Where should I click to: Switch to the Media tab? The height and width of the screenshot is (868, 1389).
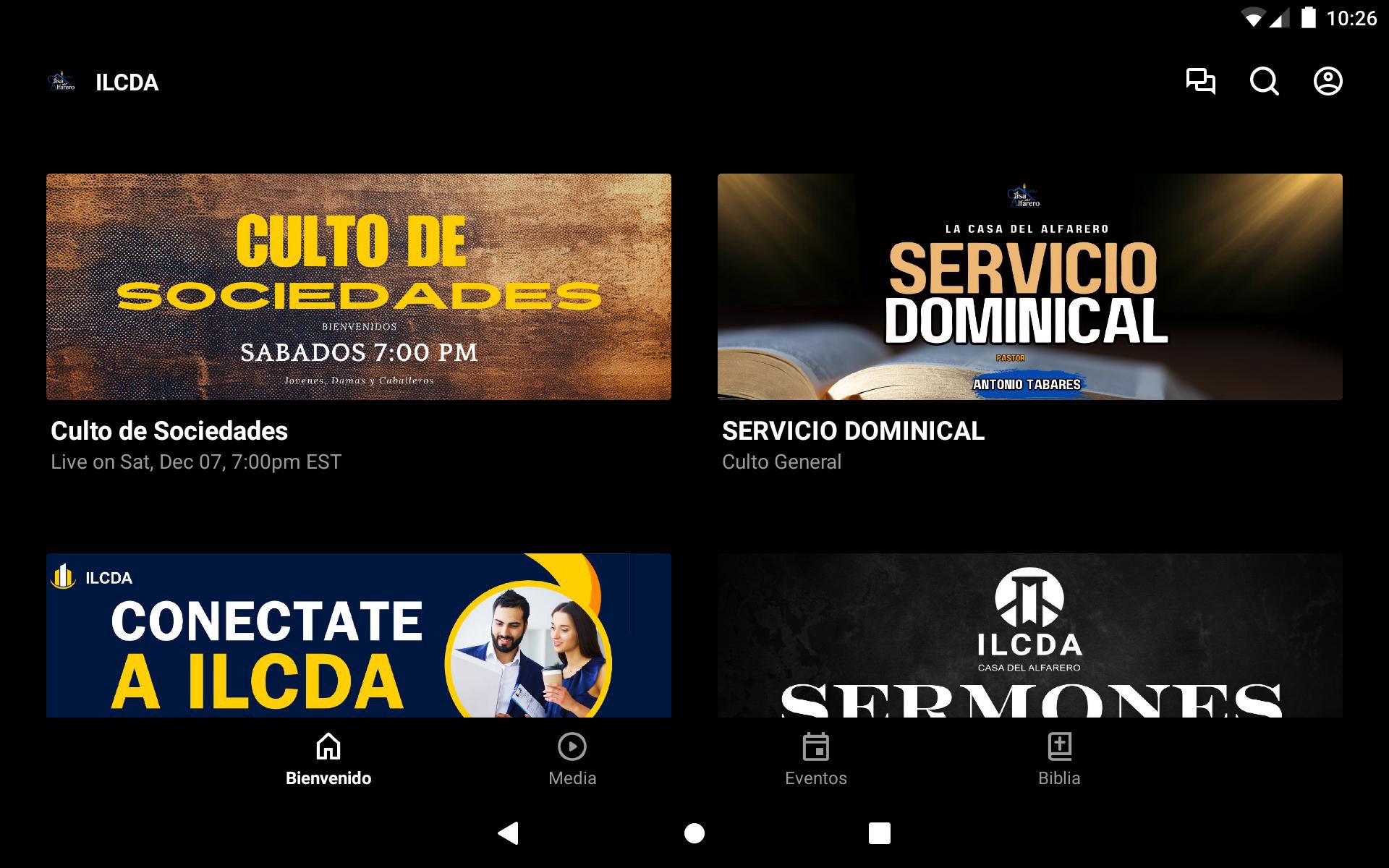coord(572,759)
